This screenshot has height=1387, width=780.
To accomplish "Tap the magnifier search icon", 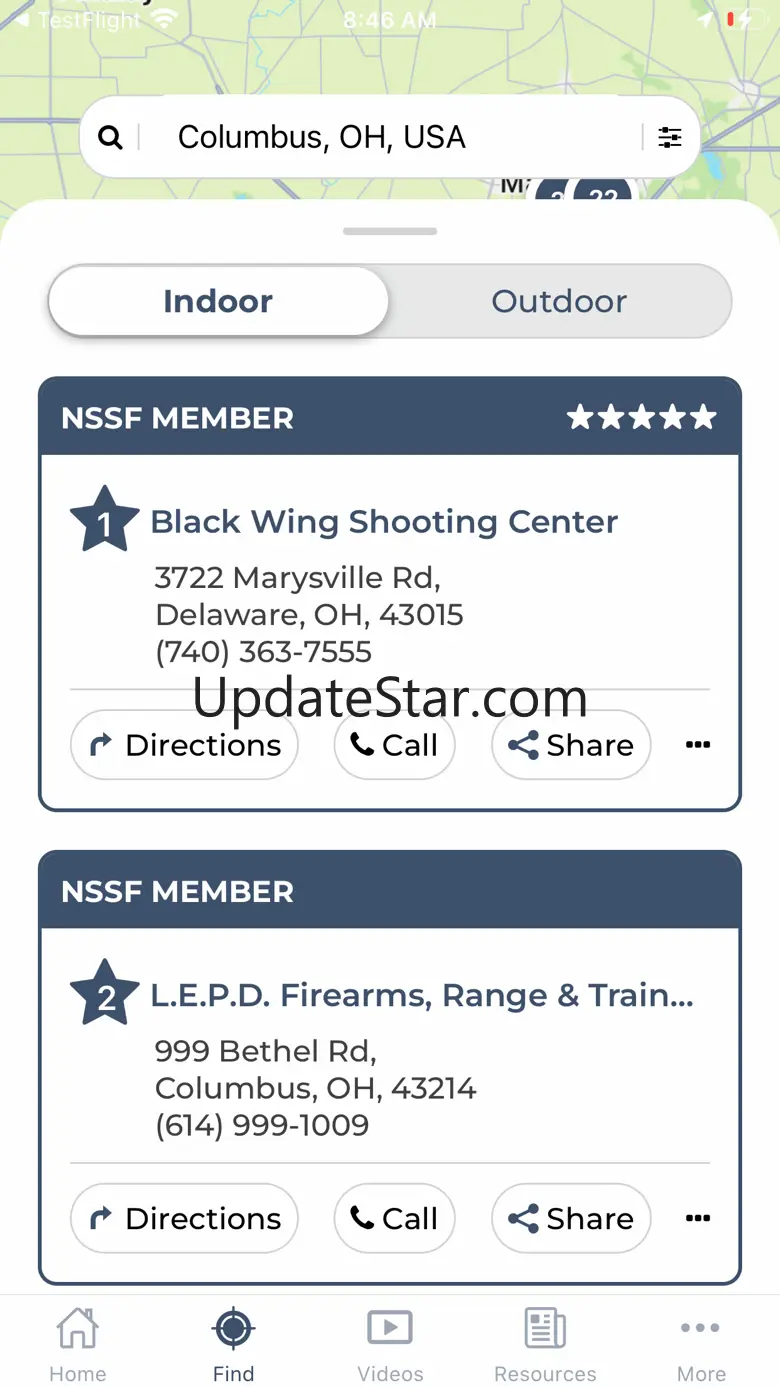I will [x=111, y=138].
